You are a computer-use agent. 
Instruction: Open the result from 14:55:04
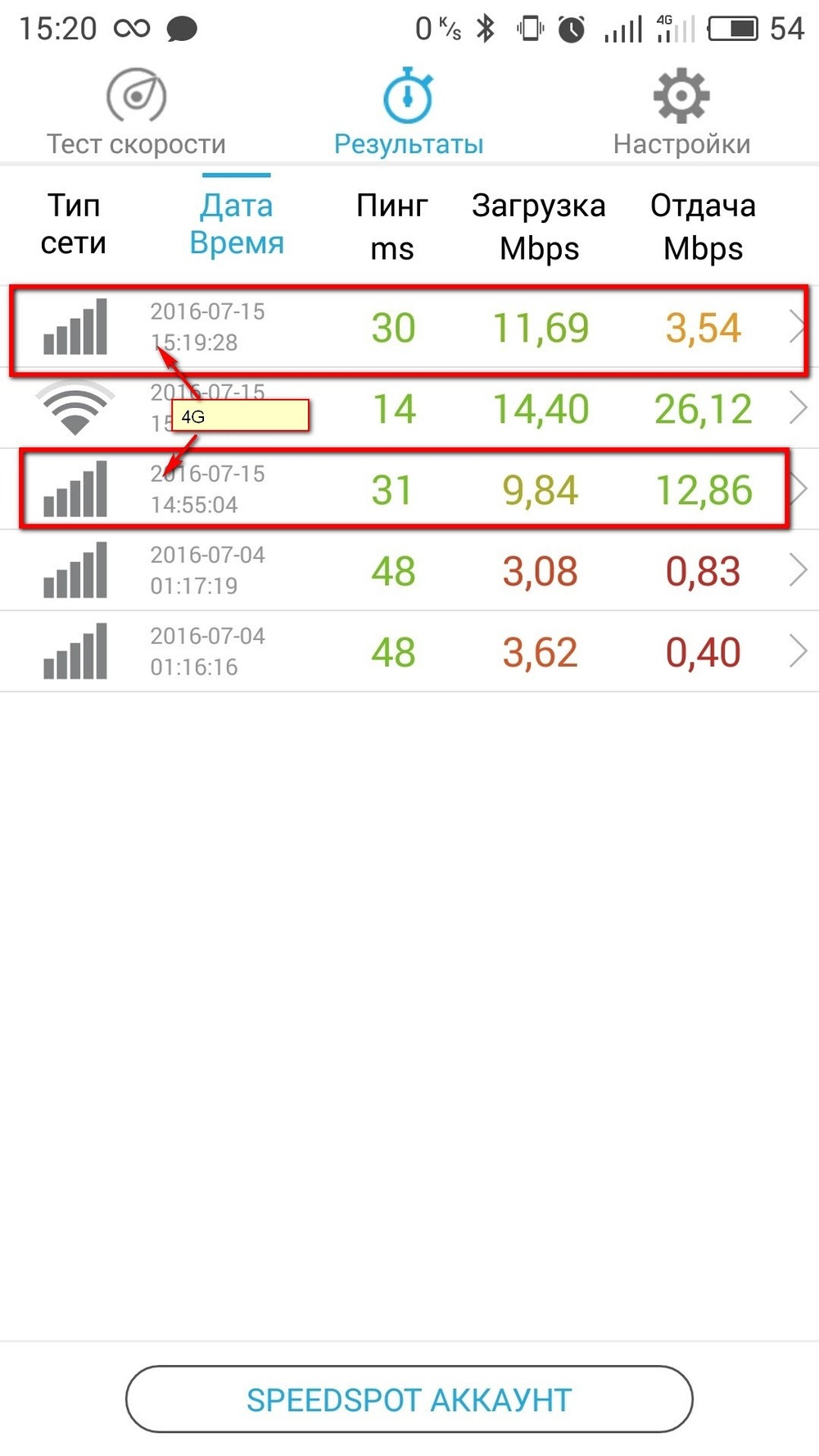(409, 489)
